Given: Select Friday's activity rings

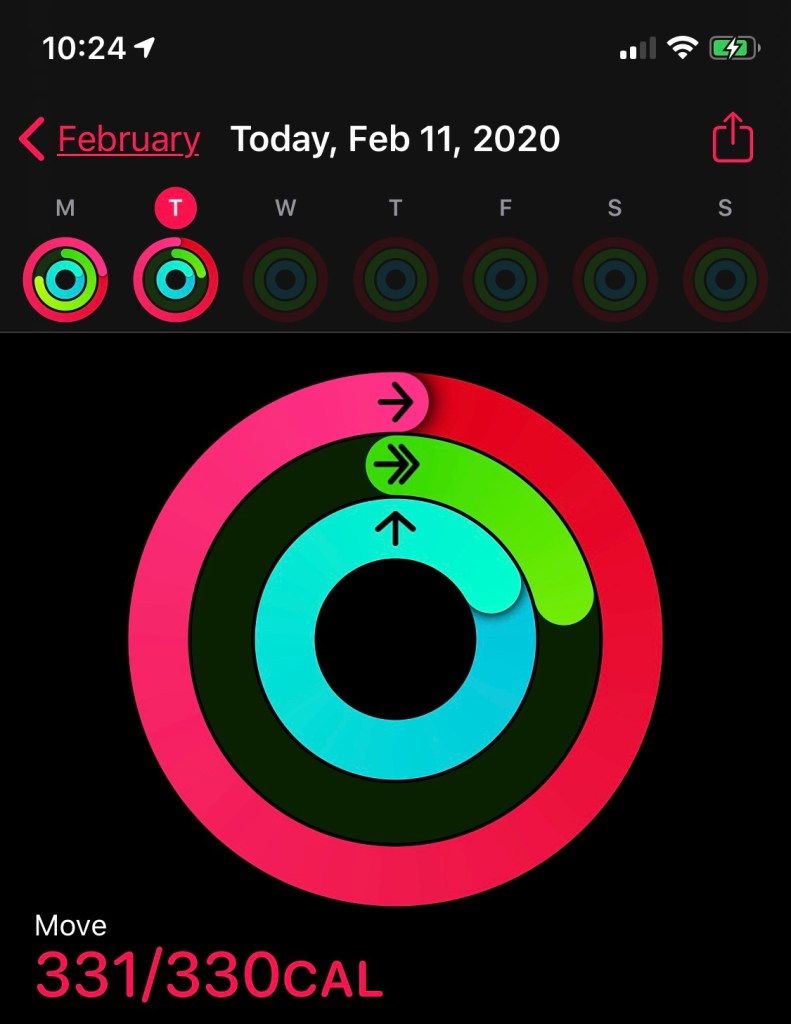Looking at the screenshot, I should tap(505, 279).
